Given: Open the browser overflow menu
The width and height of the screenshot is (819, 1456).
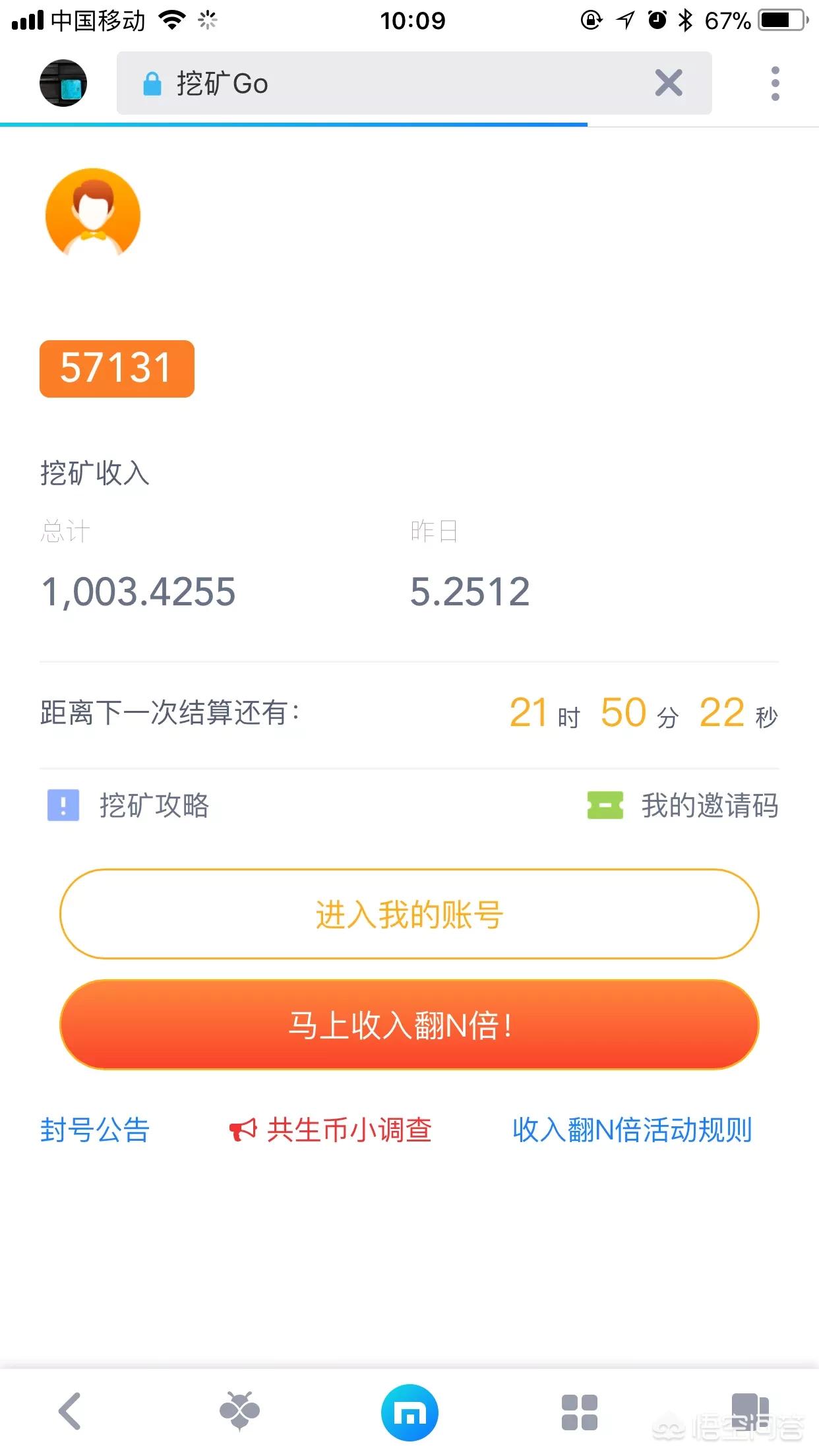Looking at the screenshot, I should point(775,84).
